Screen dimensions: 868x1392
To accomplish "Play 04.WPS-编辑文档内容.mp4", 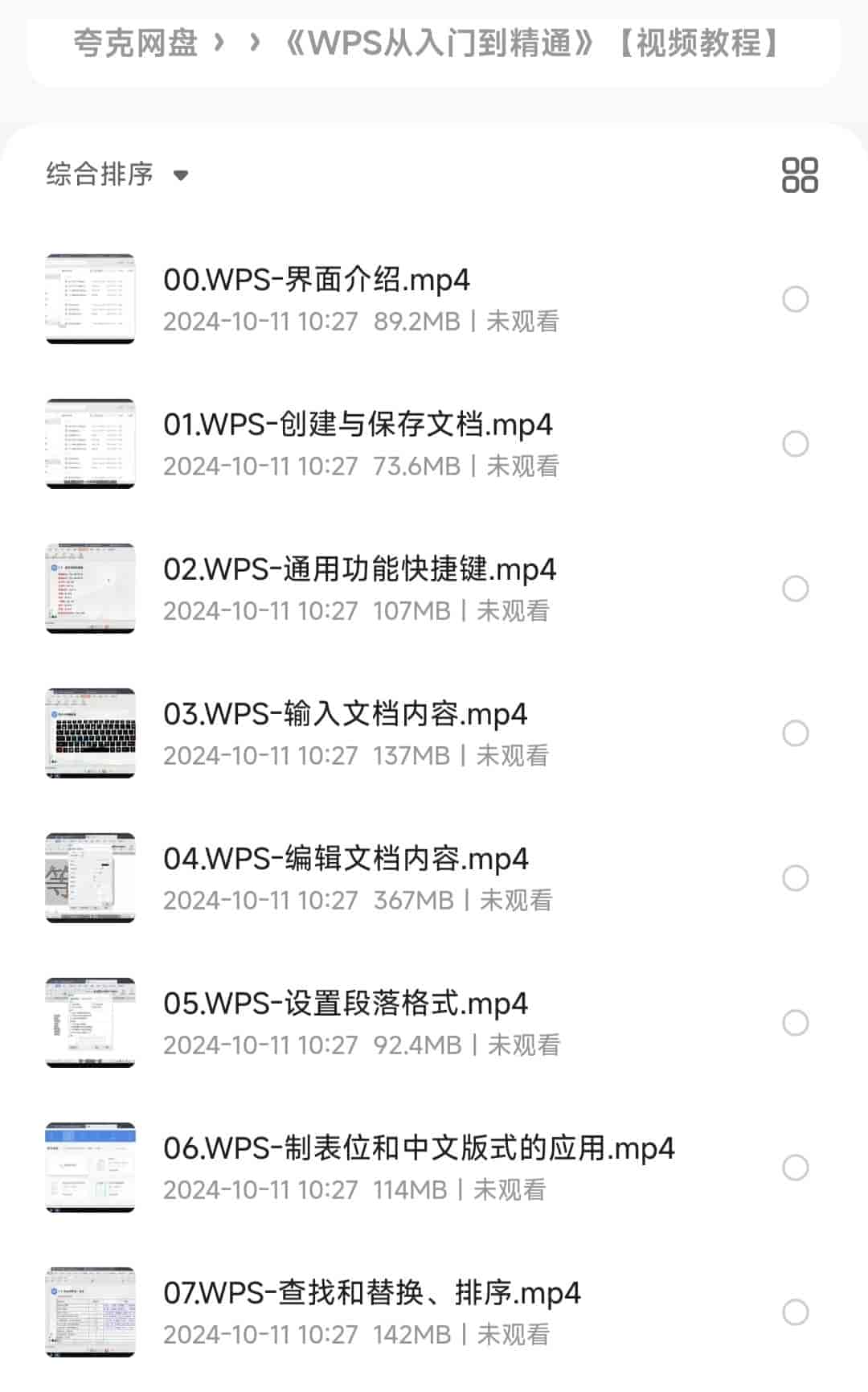I will click(x=346, y=860).
